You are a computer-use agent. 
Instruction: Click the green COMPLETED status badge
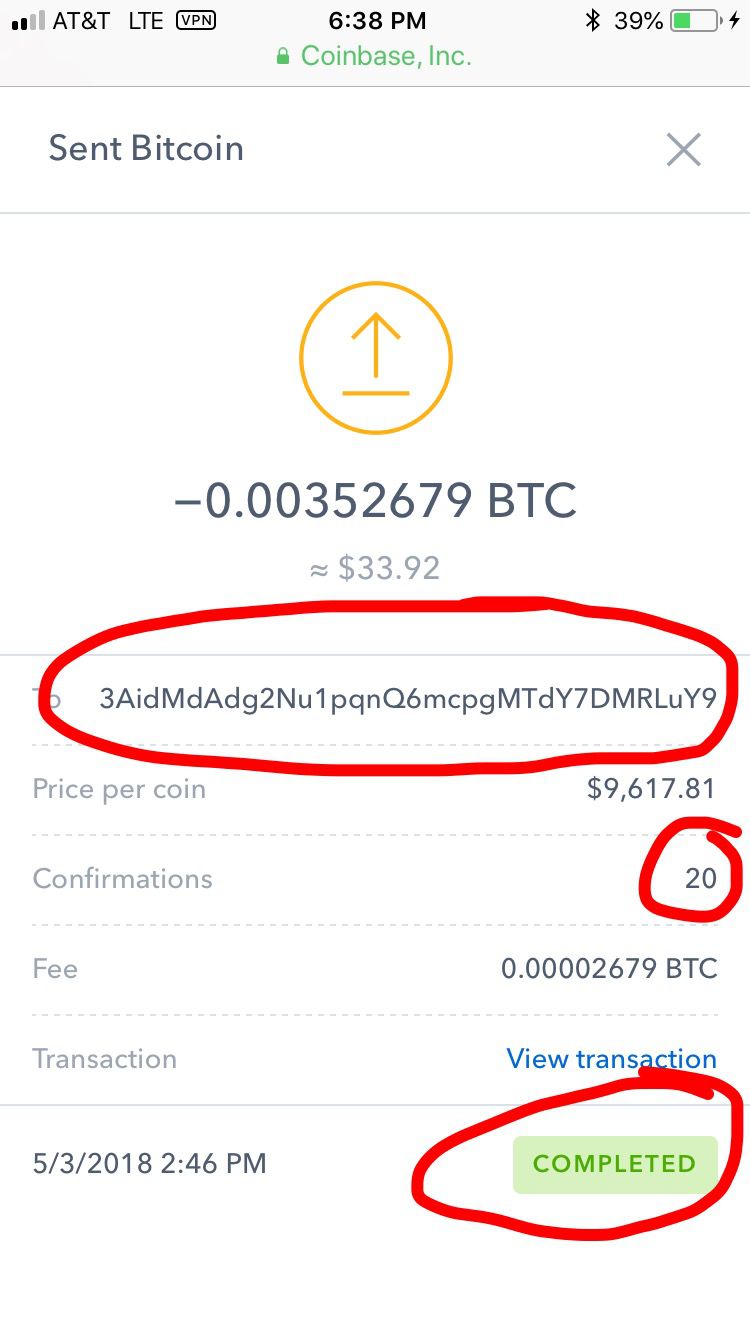pyautogui.click(x=614, y=1163)
